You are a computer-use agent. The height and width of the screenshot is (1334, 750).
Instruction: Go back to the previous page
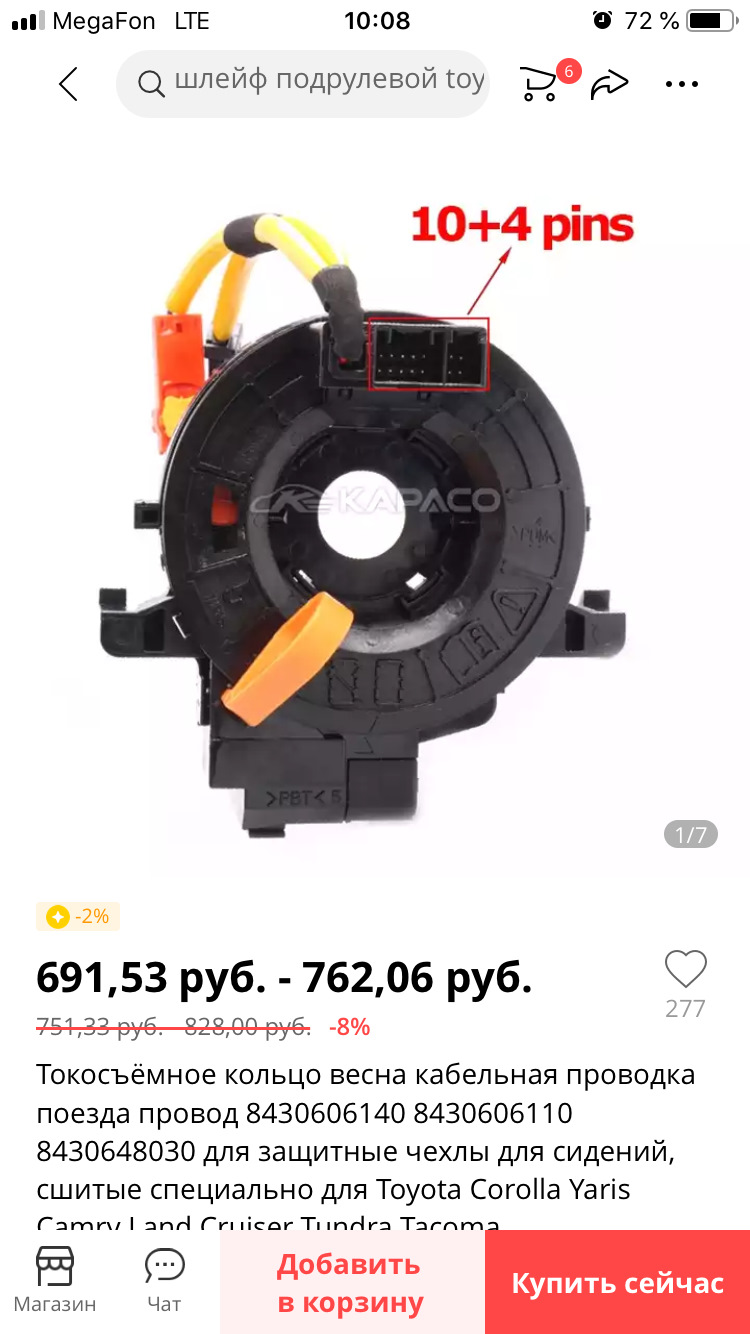point(68,85)
